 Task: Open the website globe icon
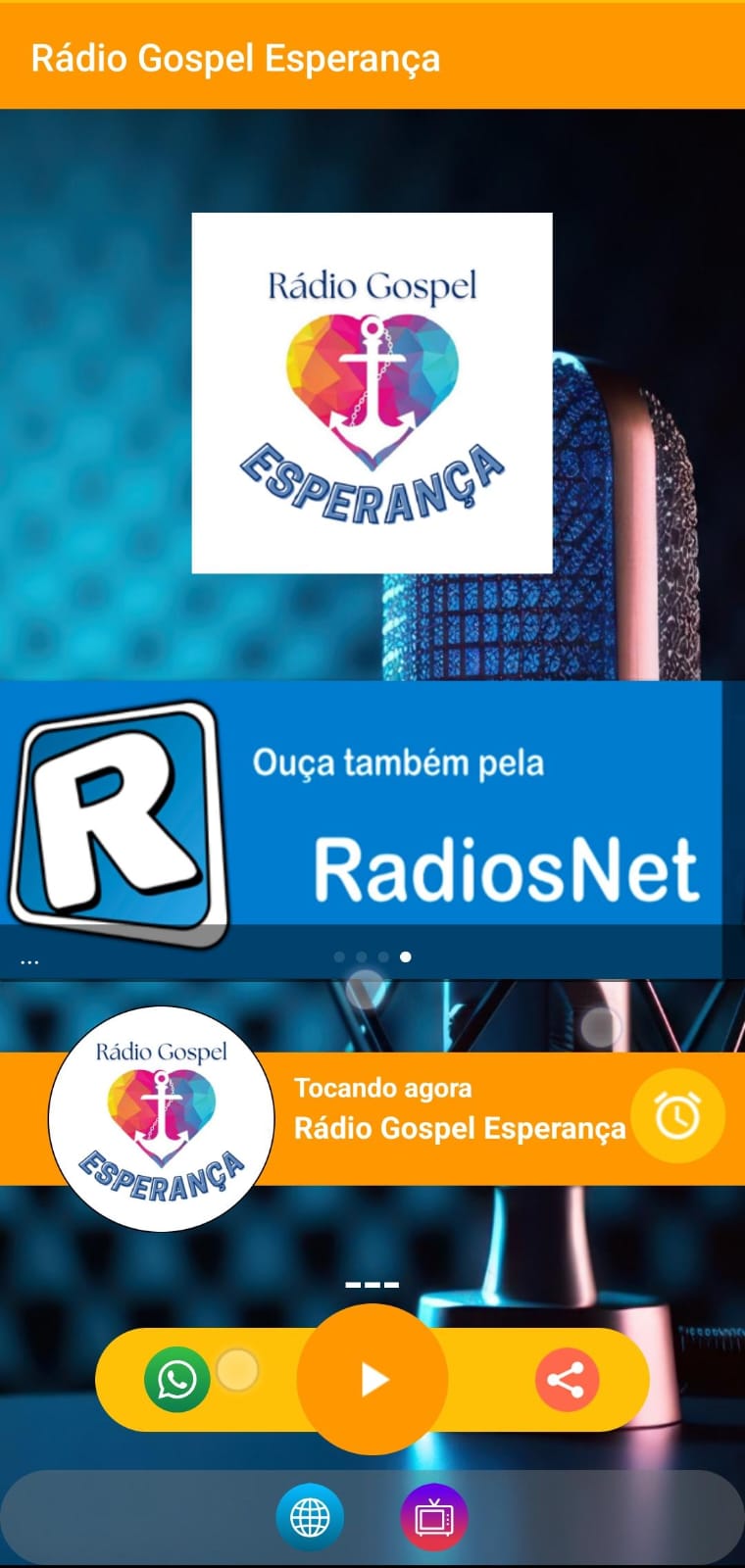311,1518
